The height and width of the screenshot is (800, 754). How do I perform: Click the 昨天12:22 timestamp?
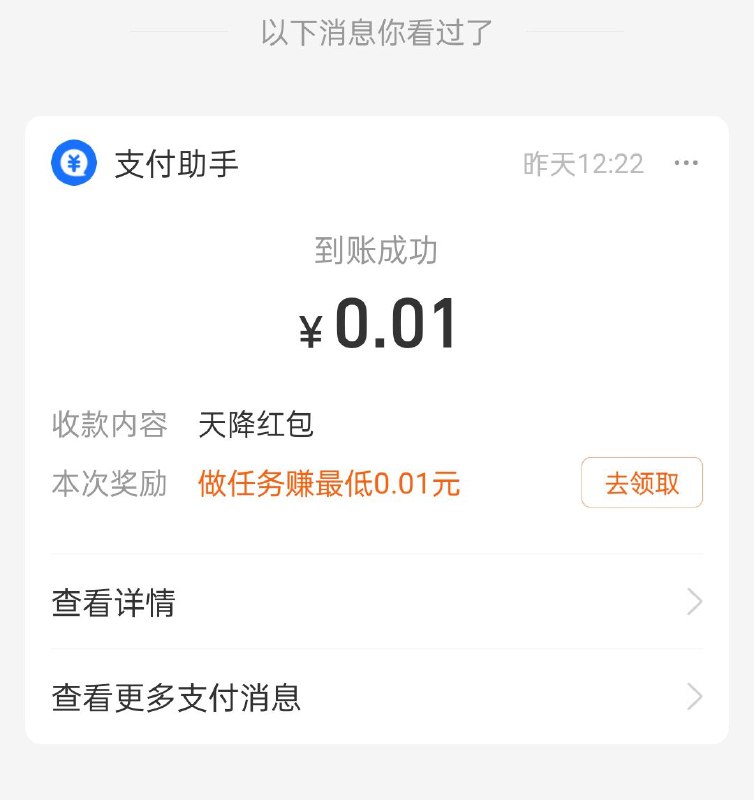coord(583,163)
